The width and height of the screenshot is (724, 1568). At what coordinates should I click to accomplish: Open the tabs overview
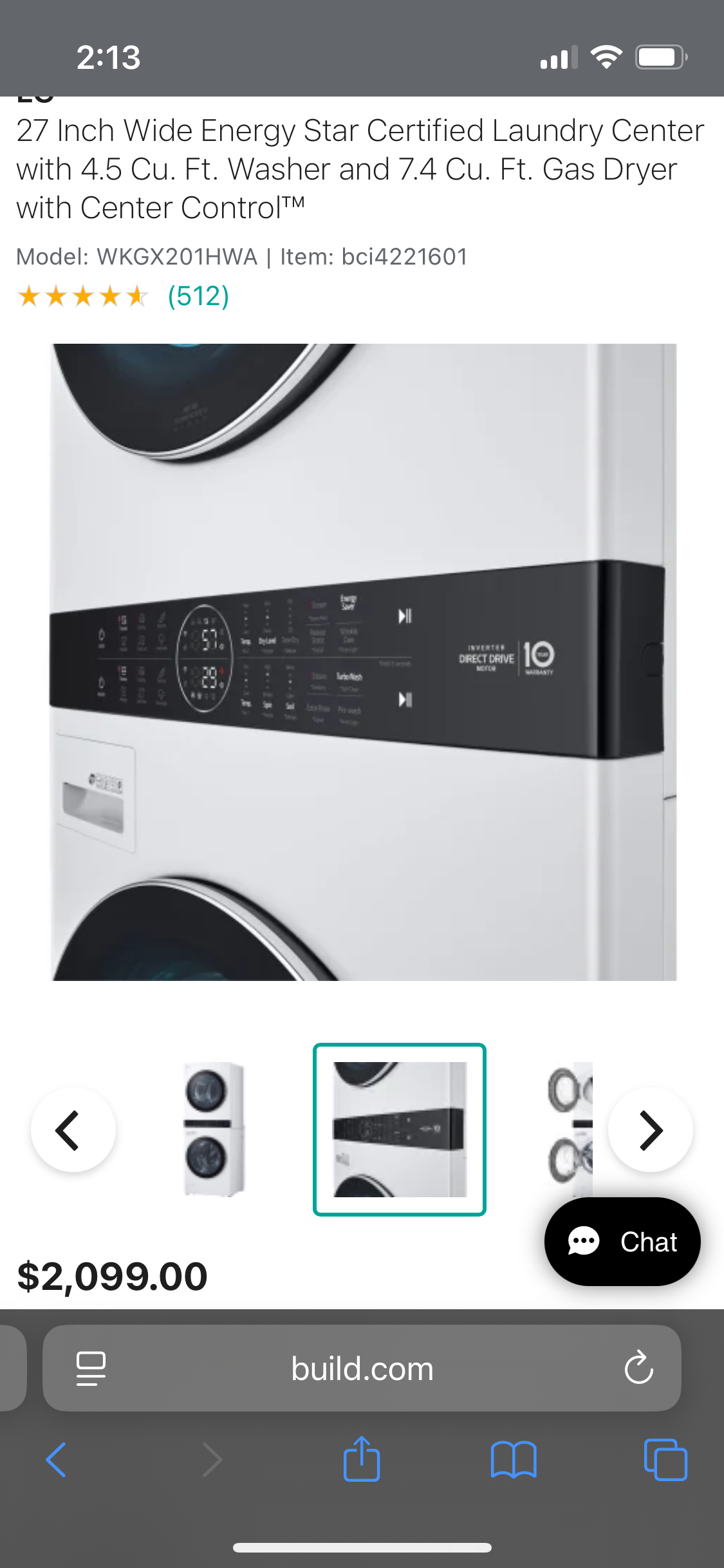665,1460
